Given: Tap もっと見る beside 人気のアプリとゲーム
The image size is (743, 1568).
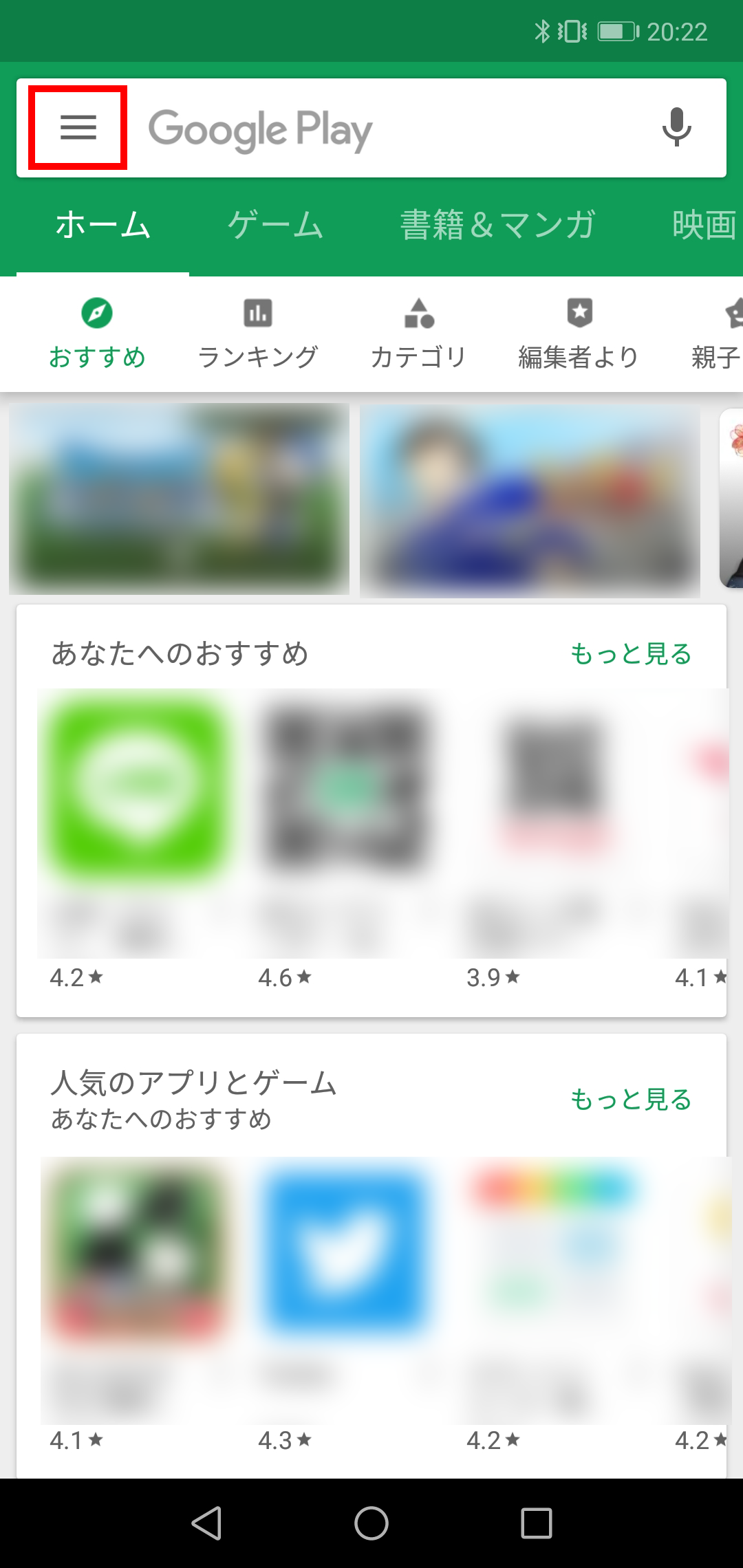Looking at the screenshot, I should pos(631,1100).
